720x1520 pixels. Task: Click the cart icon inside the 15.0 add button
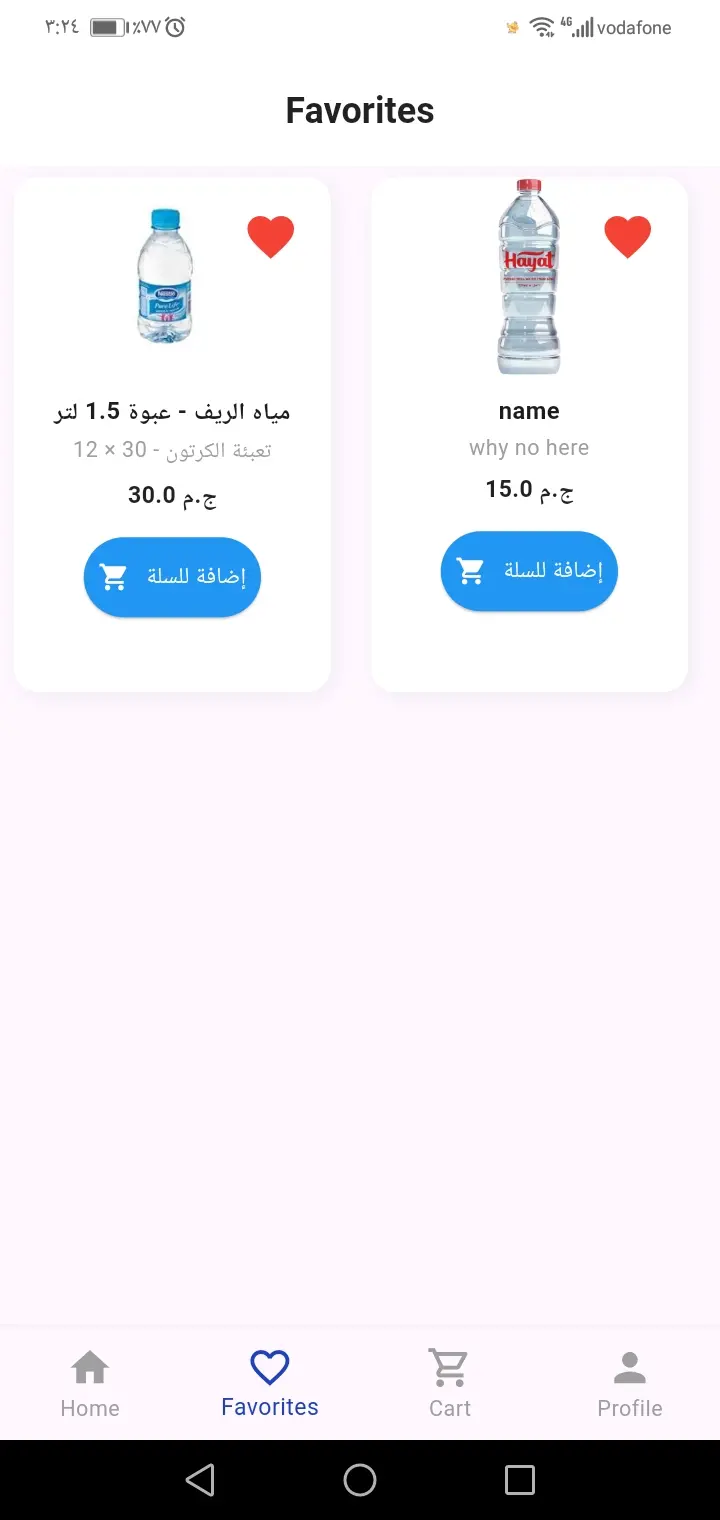coord(470,570)
